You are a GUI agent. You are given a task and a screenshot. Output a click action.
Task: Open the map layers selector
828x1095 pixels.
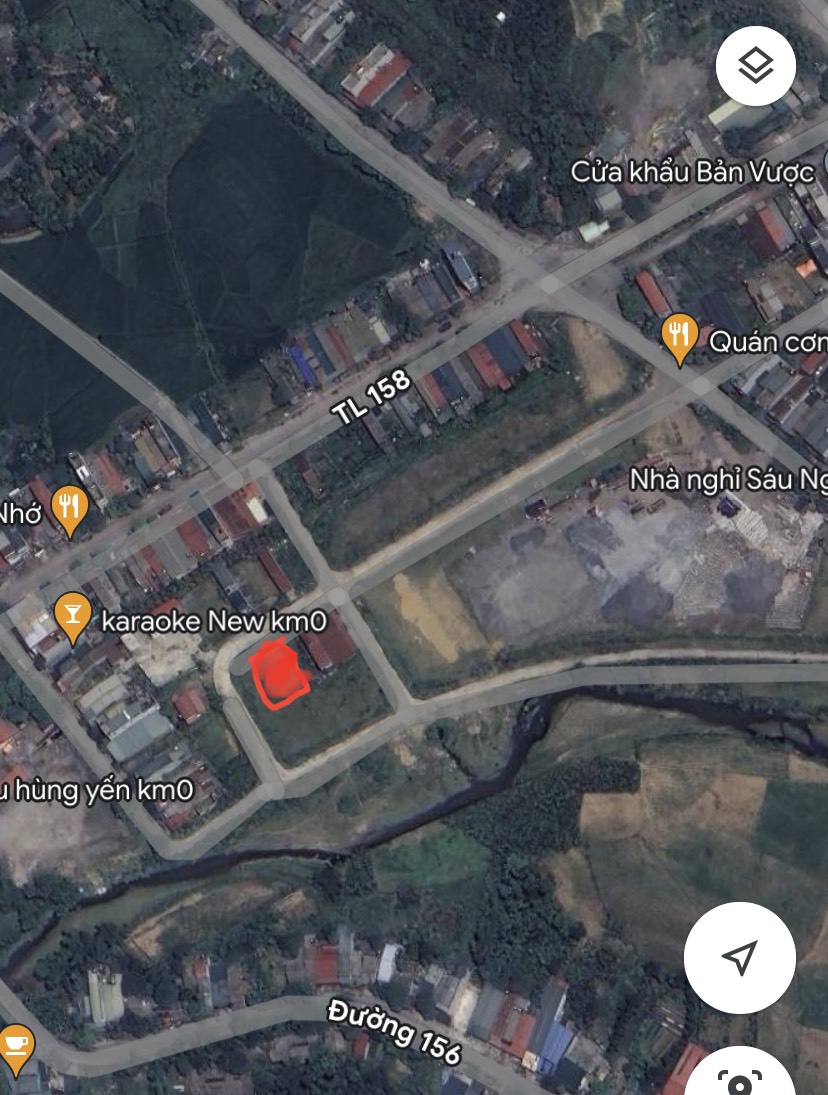756,66
